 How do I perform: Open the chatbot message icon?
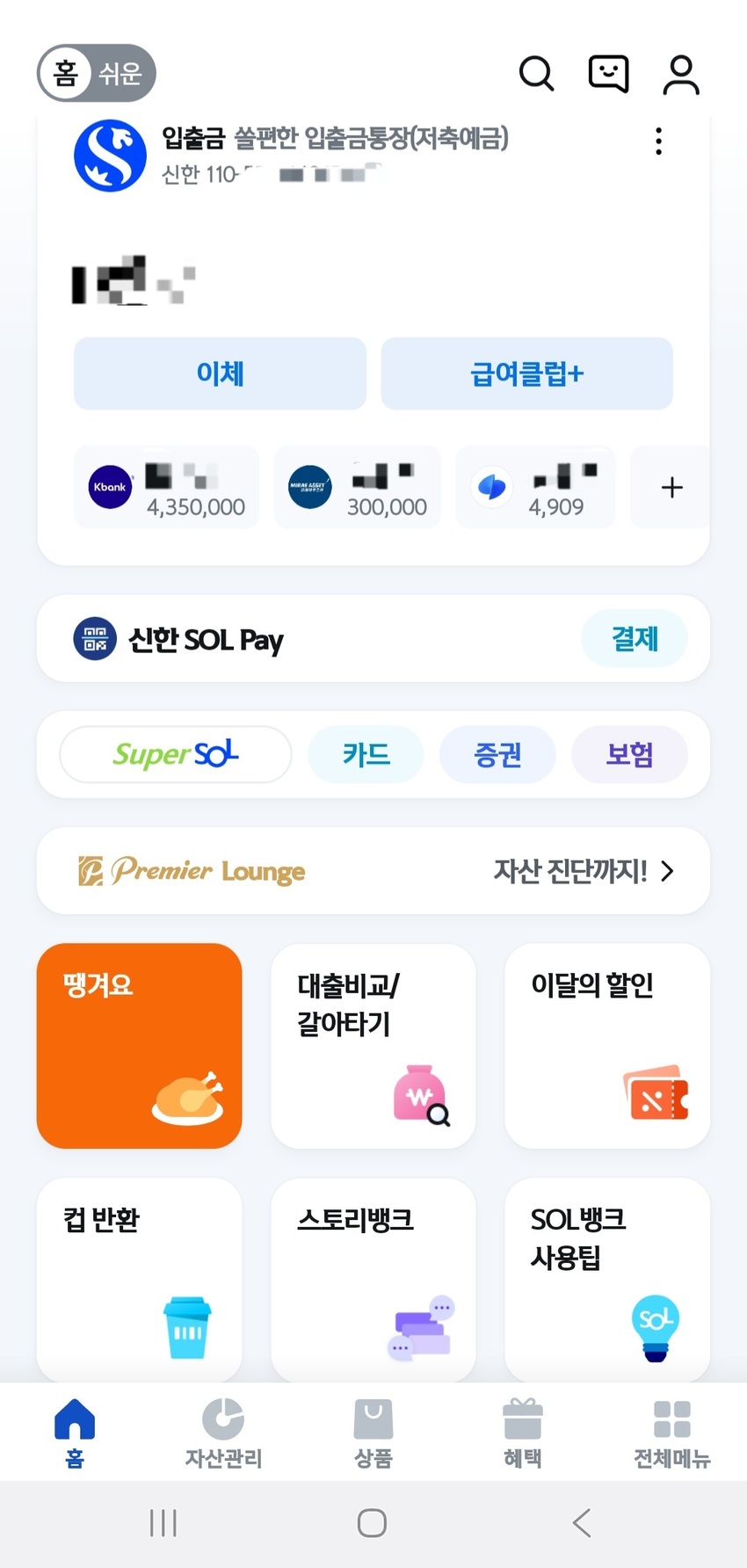tap(608, 74)
